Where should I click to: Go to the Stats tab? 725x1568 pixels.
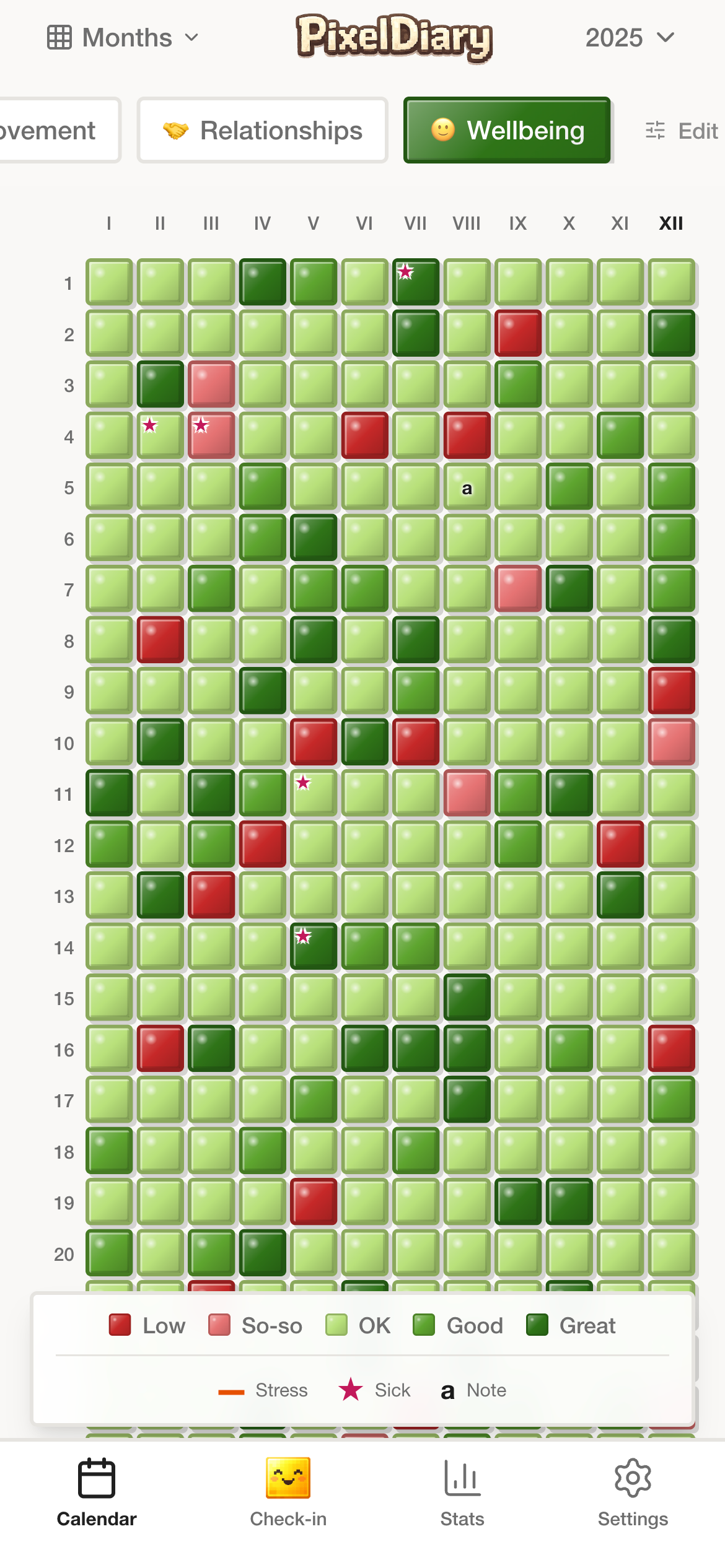pyautogui.click(x=462, y=1492)
